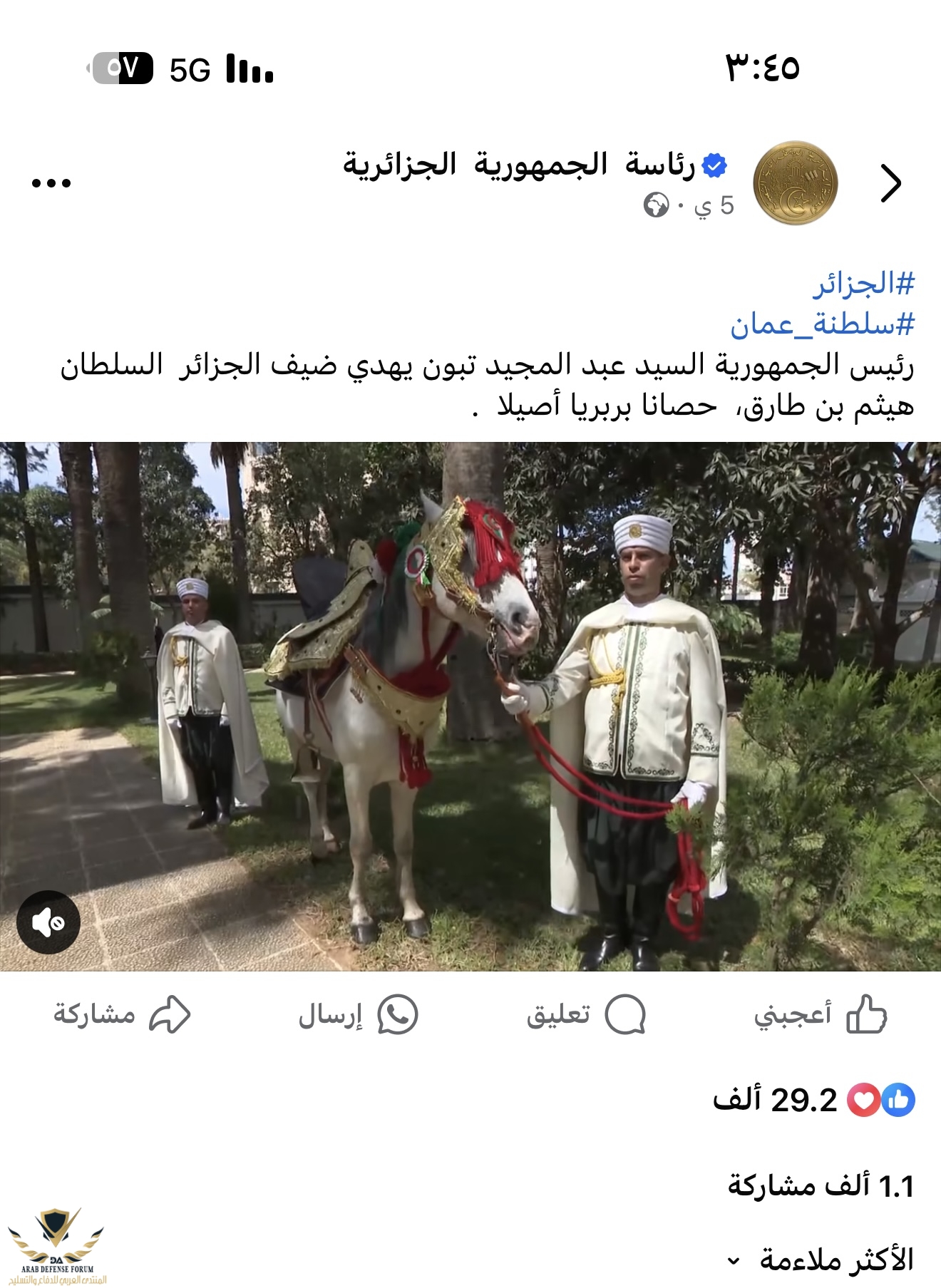Open the #سلطنة_عمان hashtag

tap(822, 325)
